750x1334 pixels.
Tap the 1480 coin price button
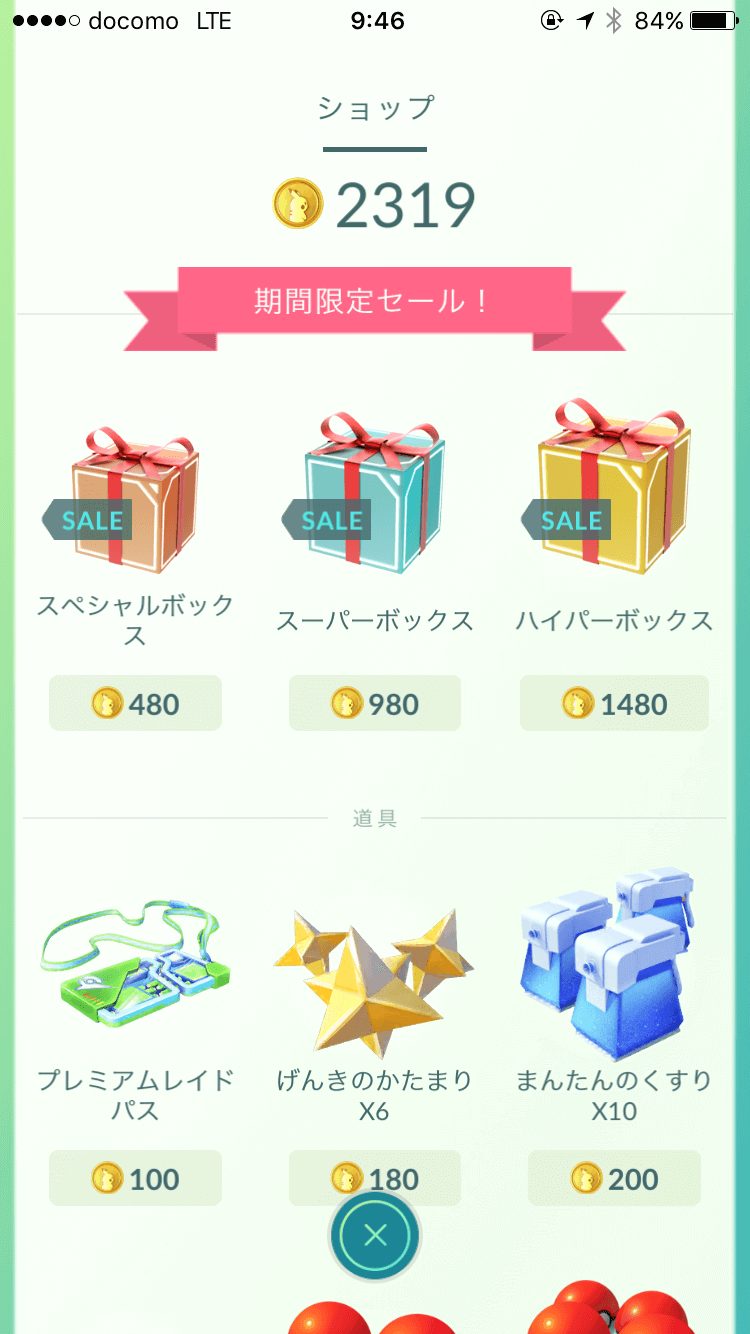(x=614, y=704)
